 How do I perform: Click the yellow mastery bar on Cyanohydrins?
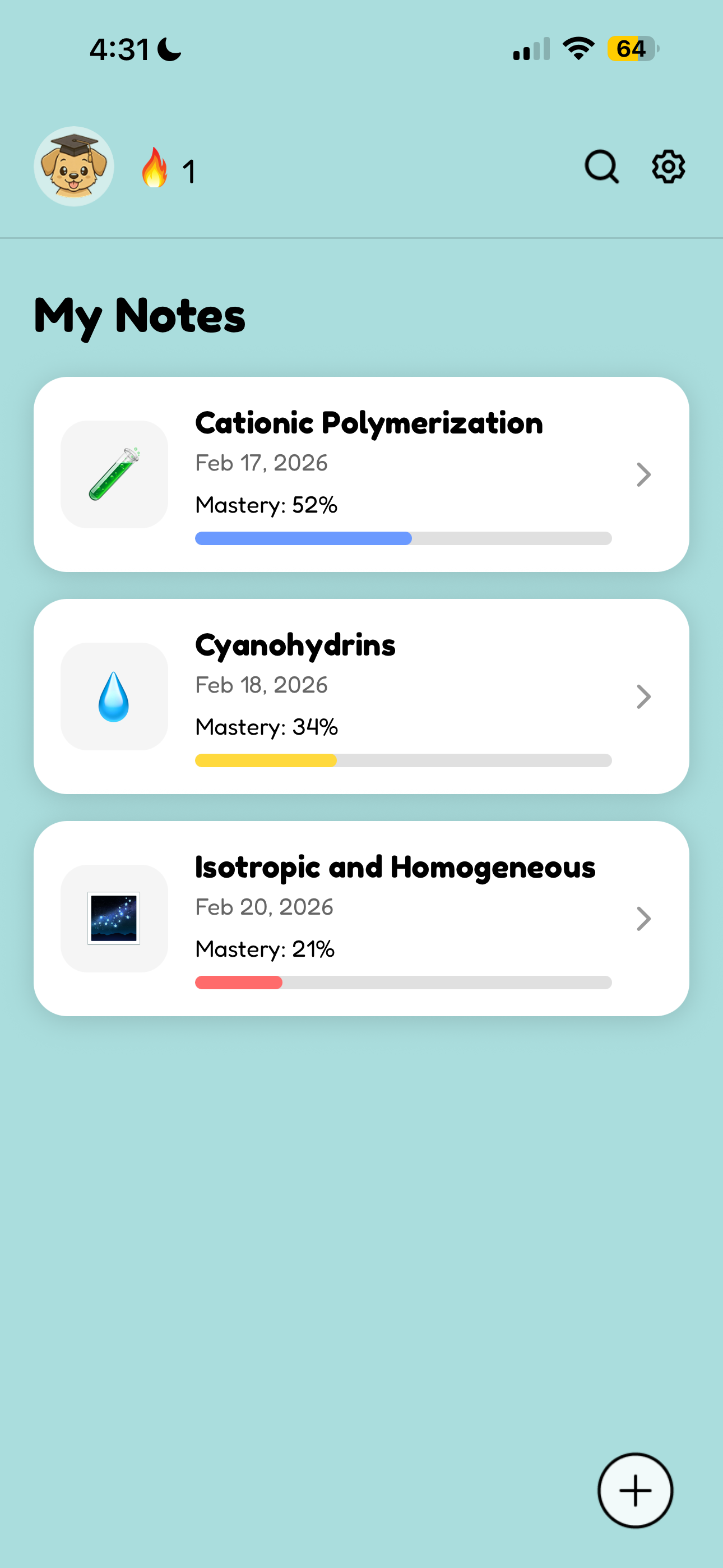click(x=266, y=760)
